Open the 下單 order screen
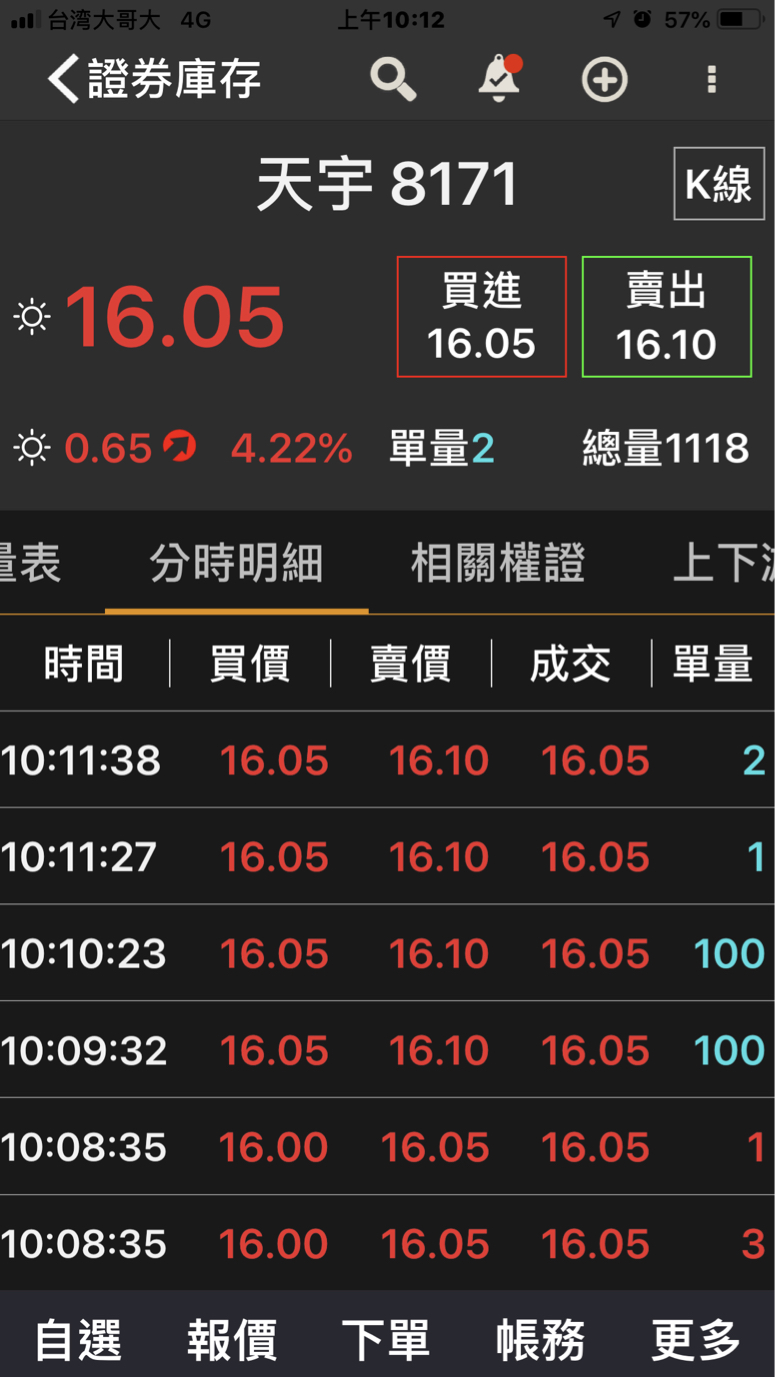 coord(386,1340)
